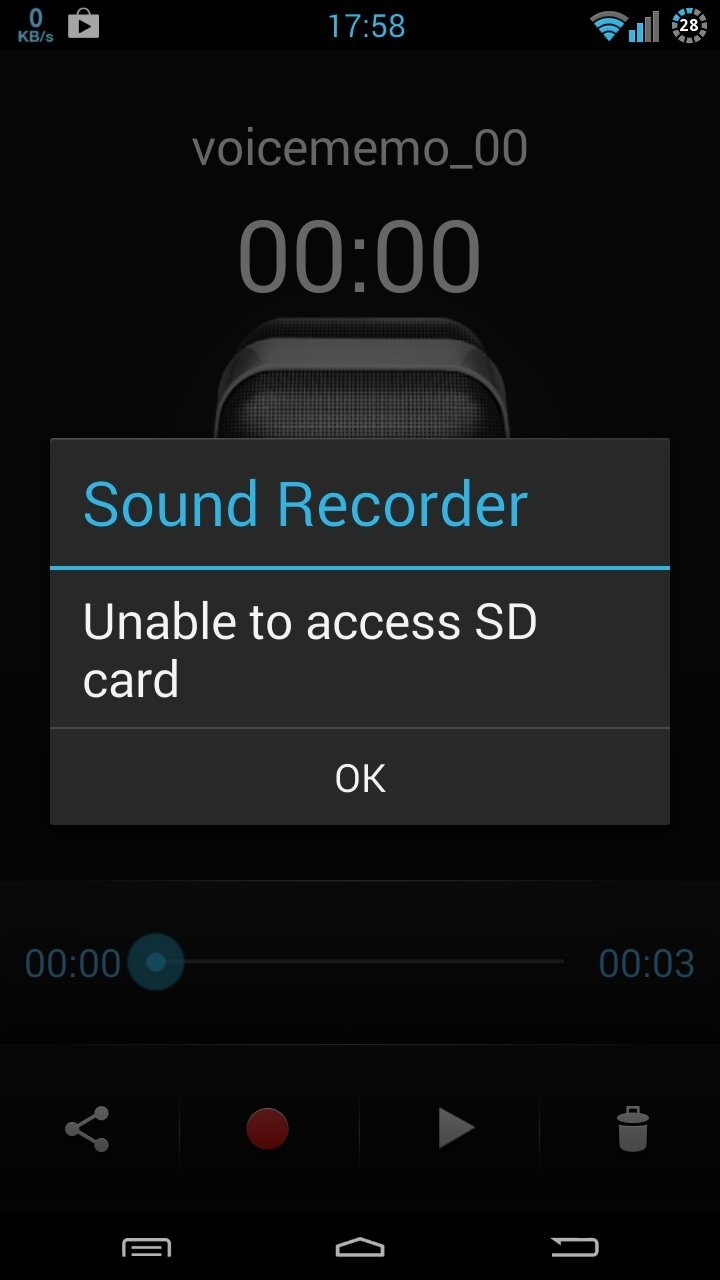Dismiss the dialog with OK
Viewport: 720px width, 1280px height.
(360, 778)
